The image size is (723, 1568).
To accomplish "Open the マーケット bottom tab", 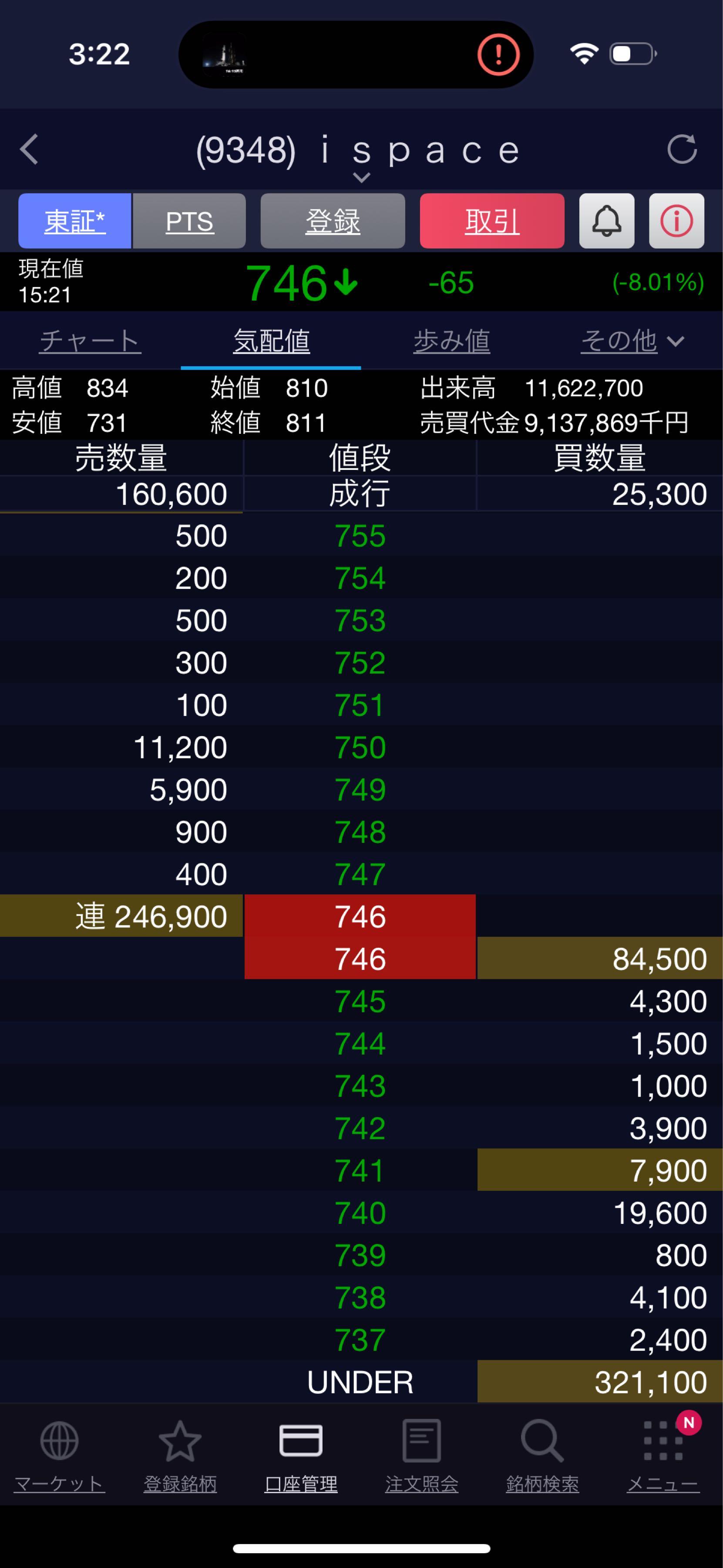I will 60,1455.
